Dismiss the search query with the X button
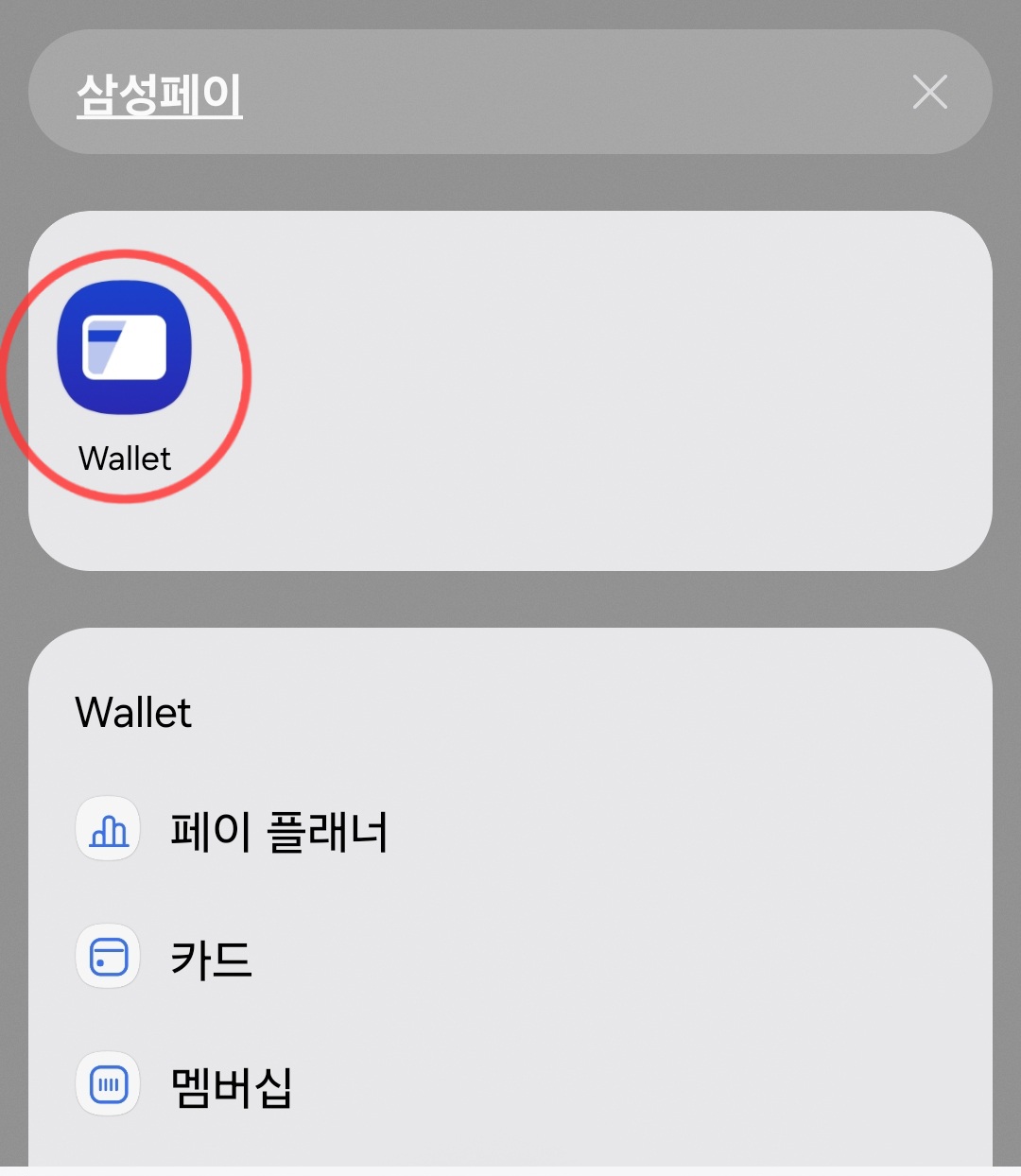 click(x=929, y=92)
